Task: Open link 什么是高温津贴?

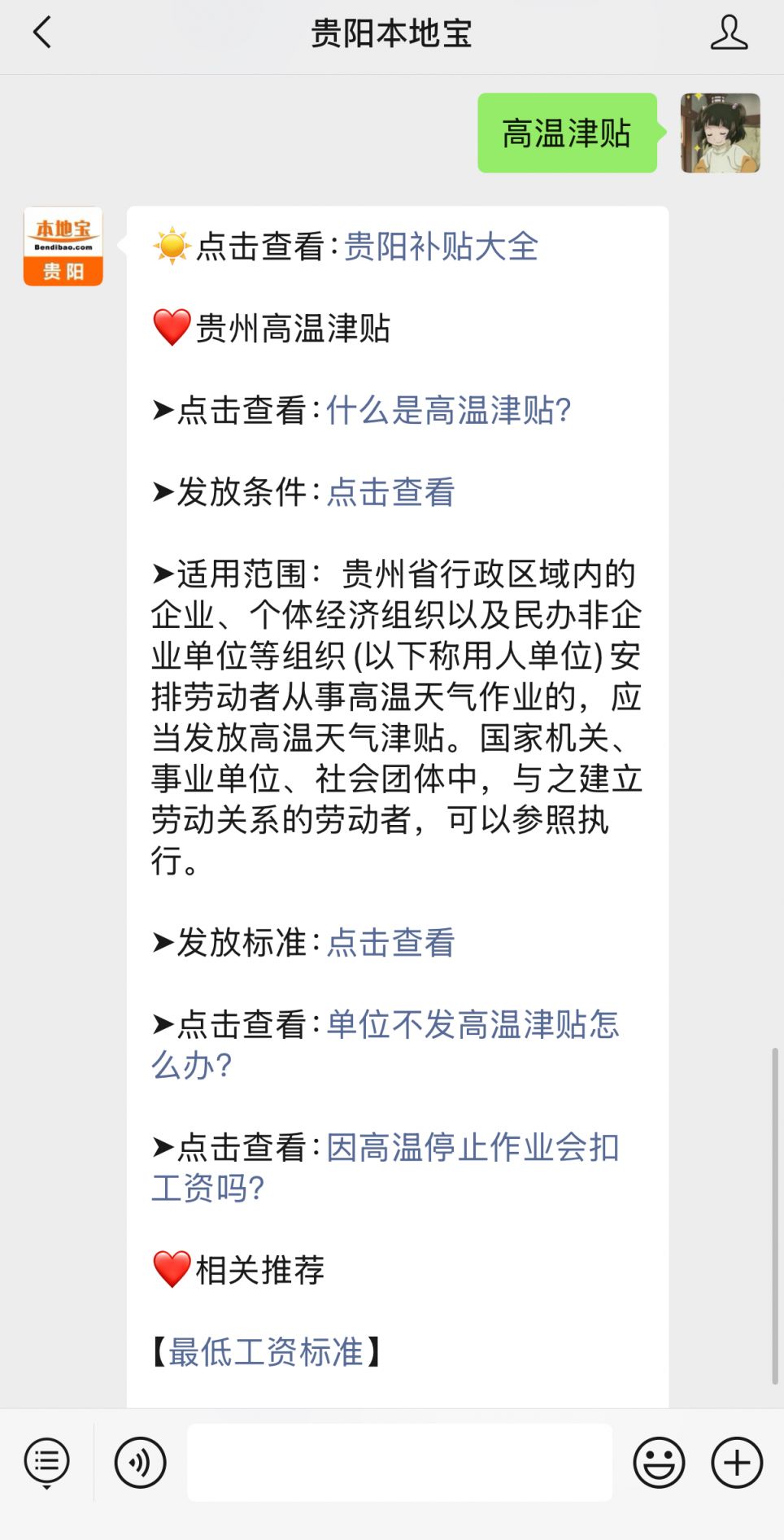Action: pos(449,410)
